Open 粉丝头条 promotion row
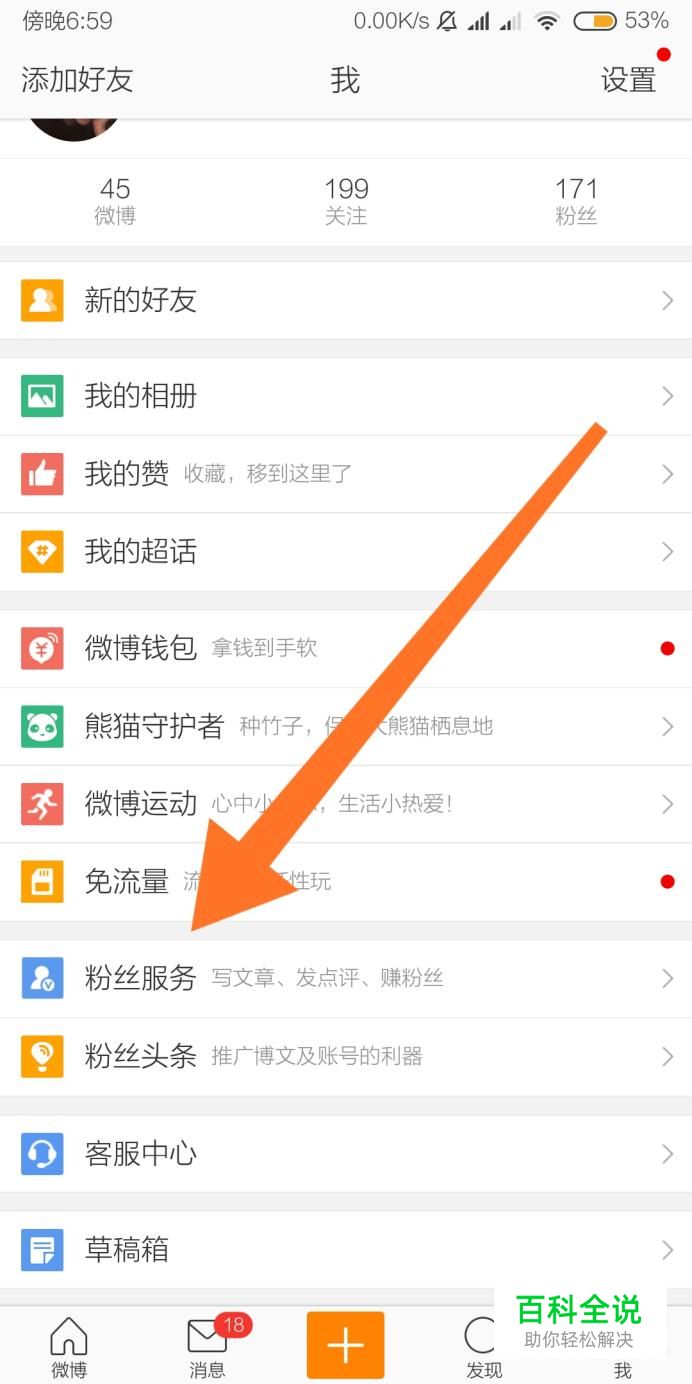 pyautogui.click(x=346, y=1056)
